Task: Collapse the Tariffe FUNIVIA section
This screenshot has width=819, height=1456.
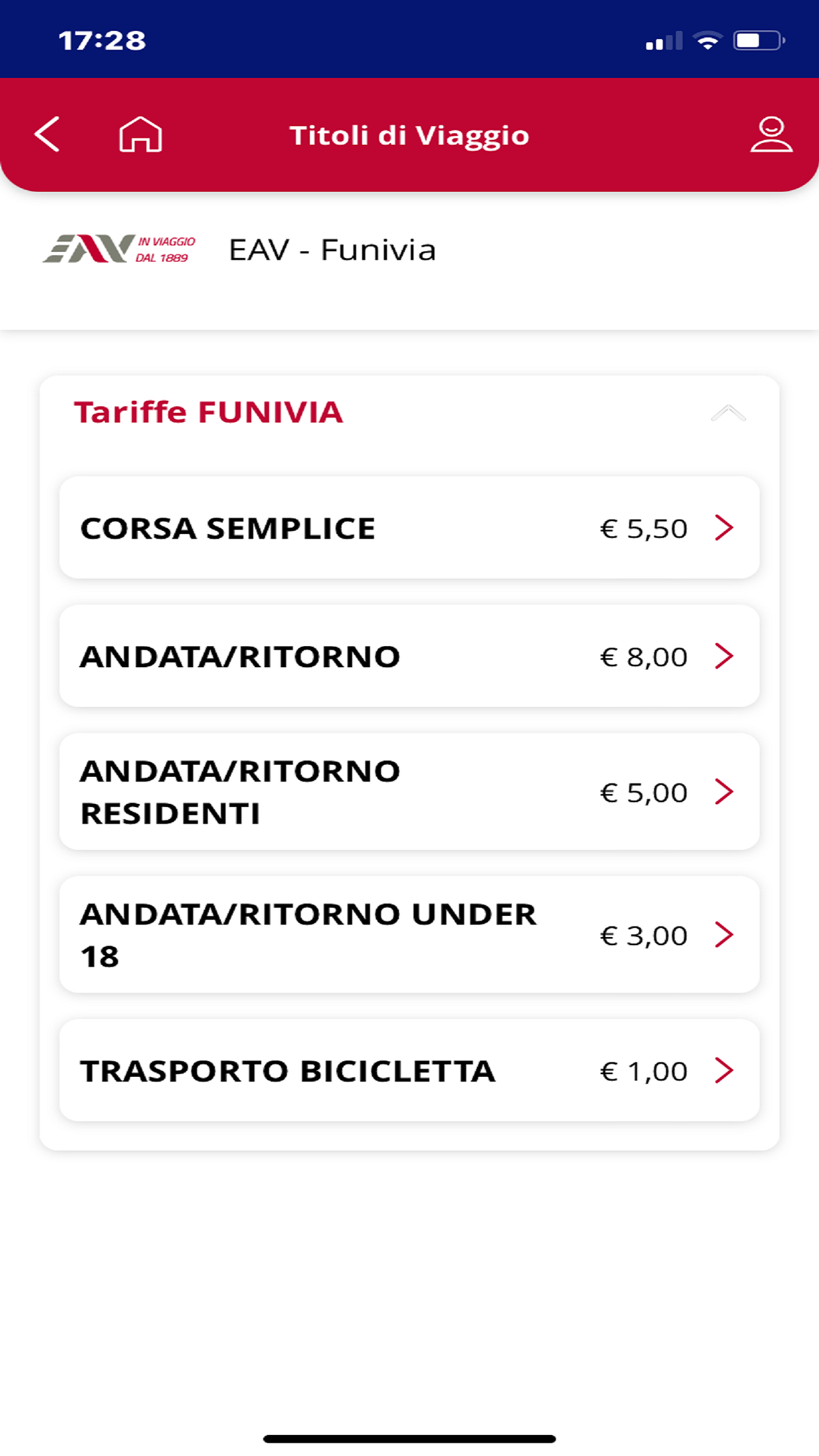Action: point(728,413)
